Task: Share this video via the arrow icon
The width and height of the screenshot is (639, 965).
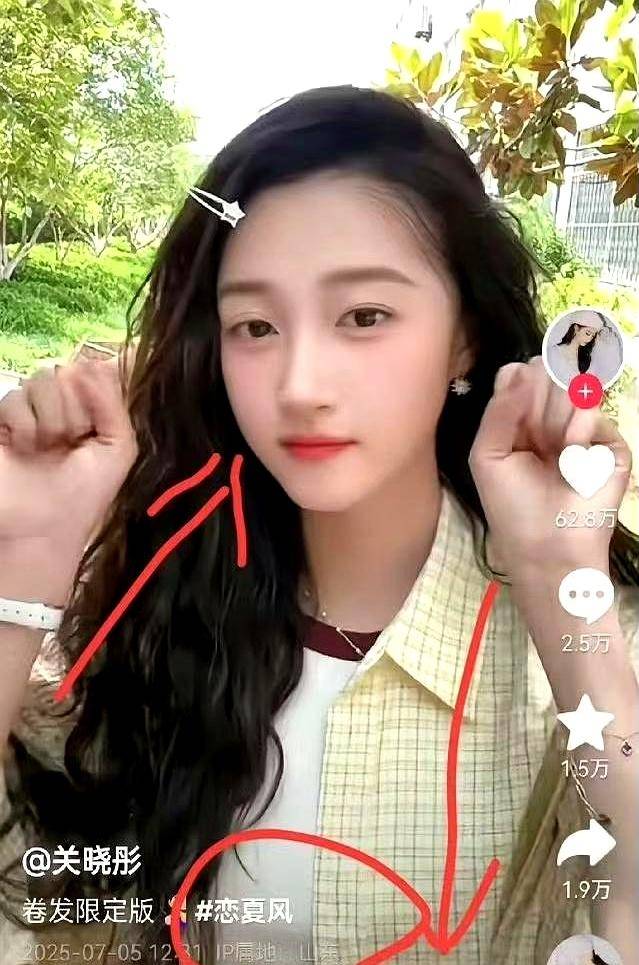Action: 586,845
